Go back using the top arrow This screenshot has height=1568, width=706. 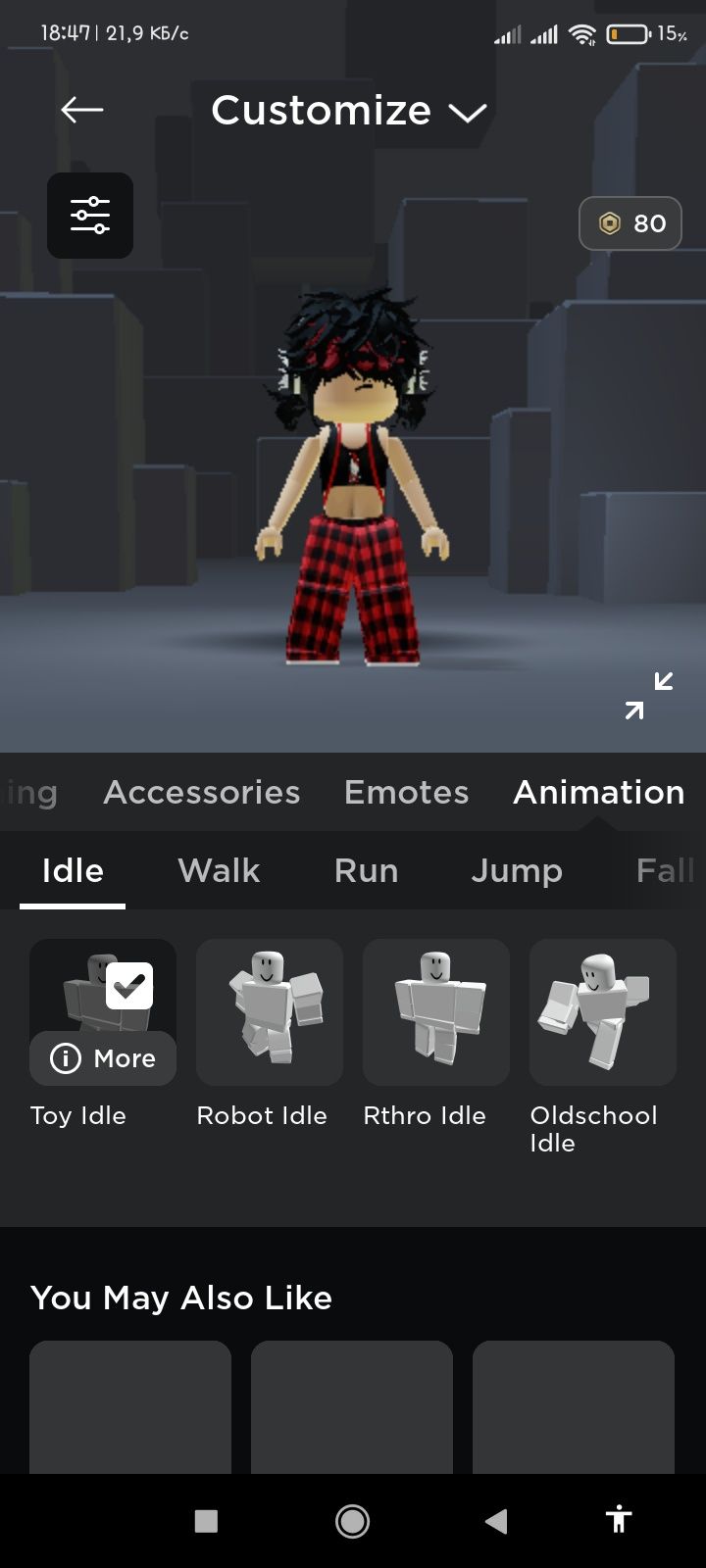click(x=82, y=110)
